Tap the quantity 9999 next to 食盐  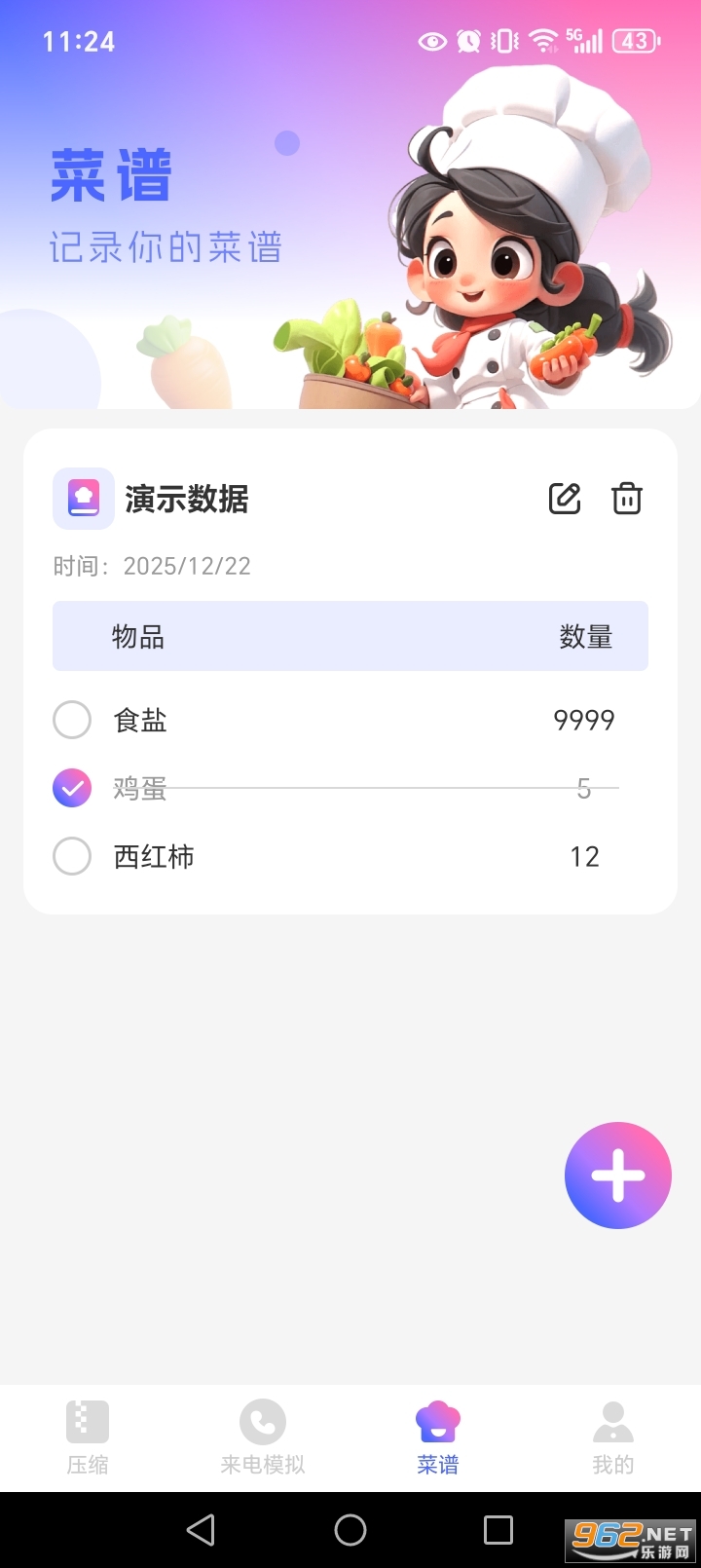point(585,720)
